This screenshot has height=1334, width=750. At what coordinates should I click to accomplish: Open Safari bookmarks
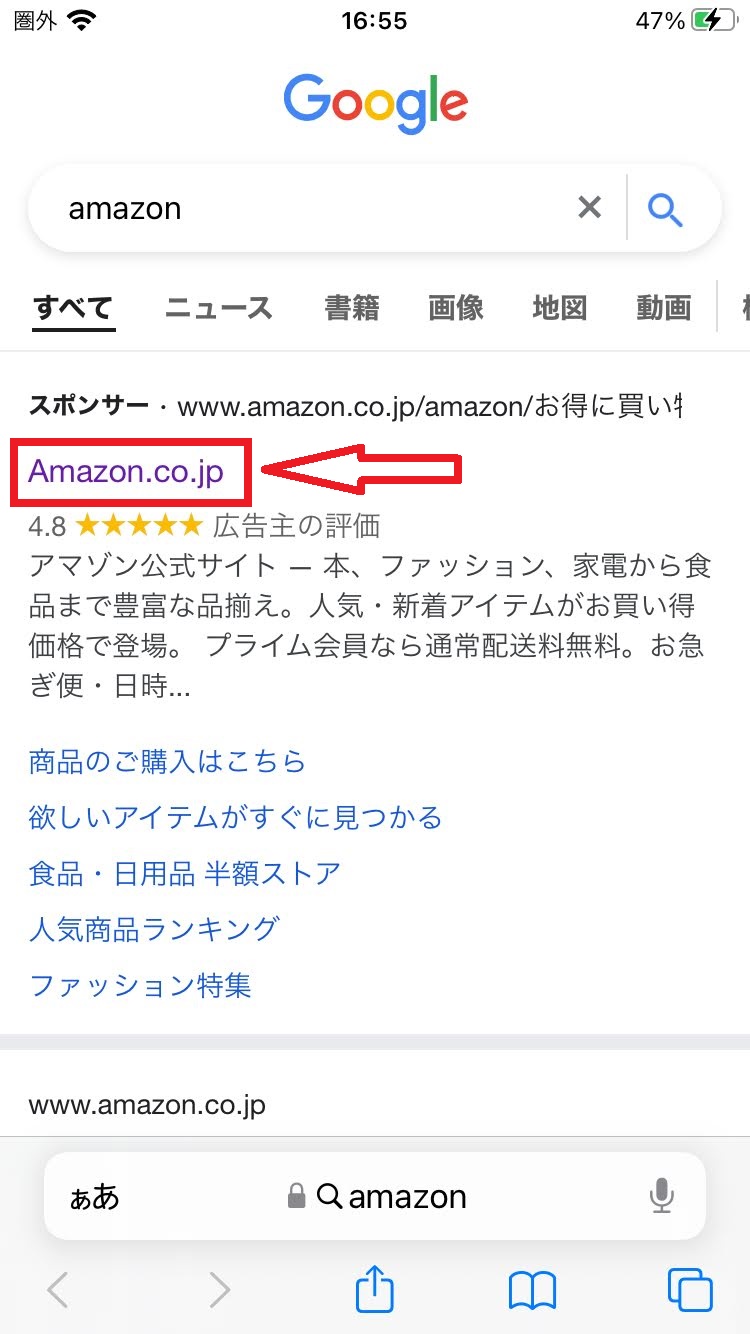pos(532,1290)
